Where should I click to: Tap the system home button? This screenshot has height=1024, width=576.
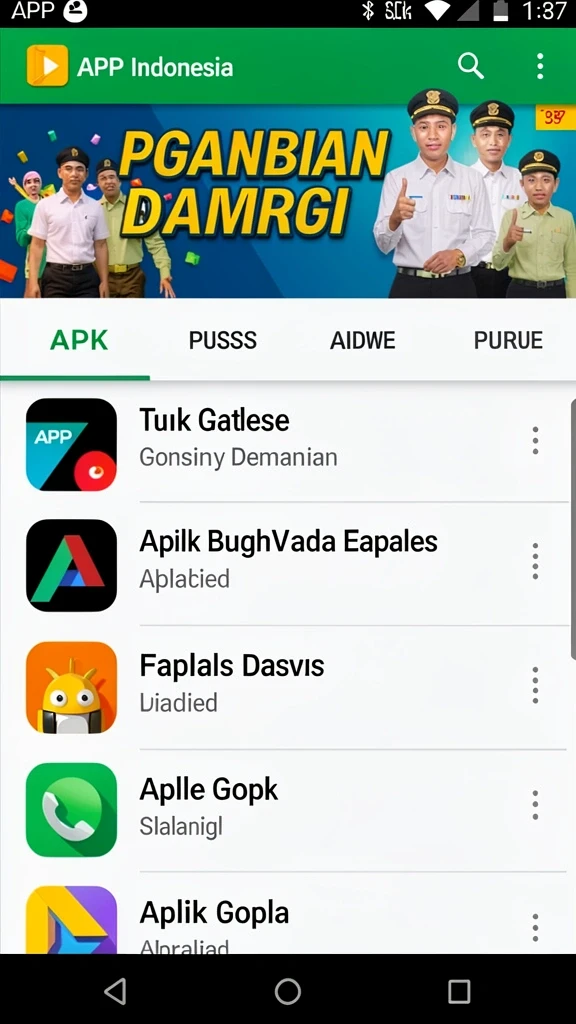pyautogui.click(x=288, y=991)
